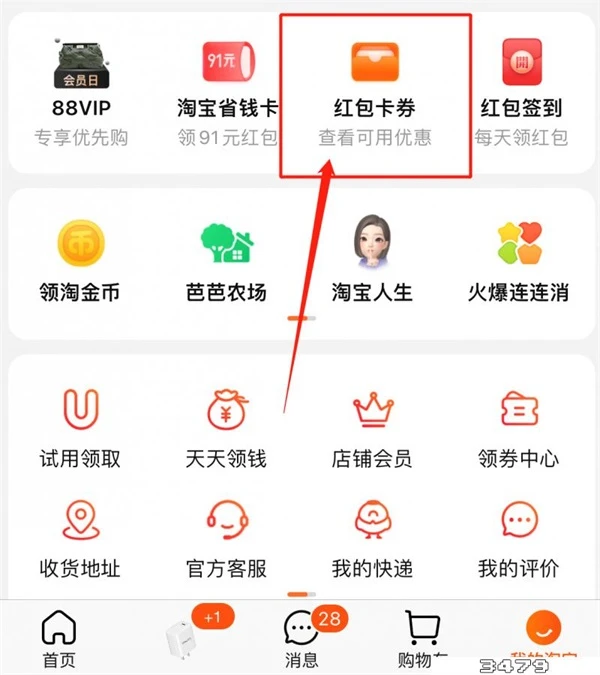Switch to the 消息 tab
Image resolution: width=600 pixels, height=675 pixels.
(301, 637)
